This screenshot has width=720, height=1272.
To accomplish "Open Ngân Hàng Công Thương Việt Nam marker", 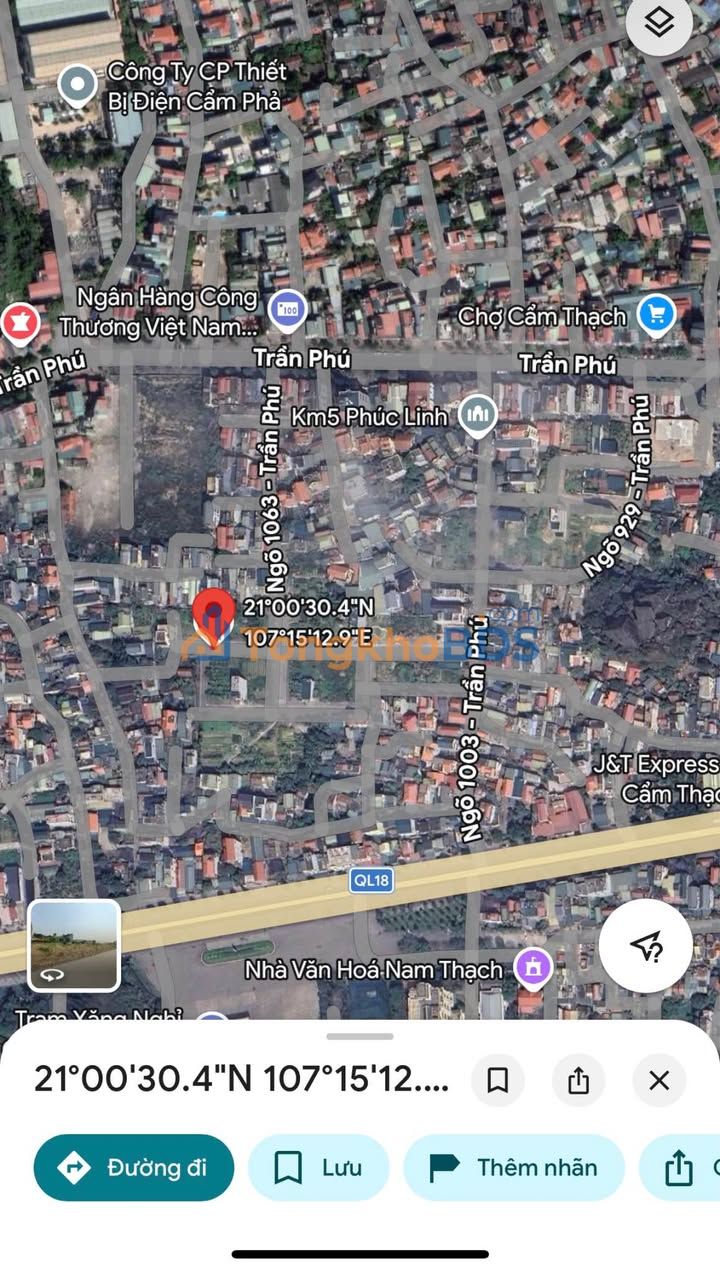I will 288,308.
